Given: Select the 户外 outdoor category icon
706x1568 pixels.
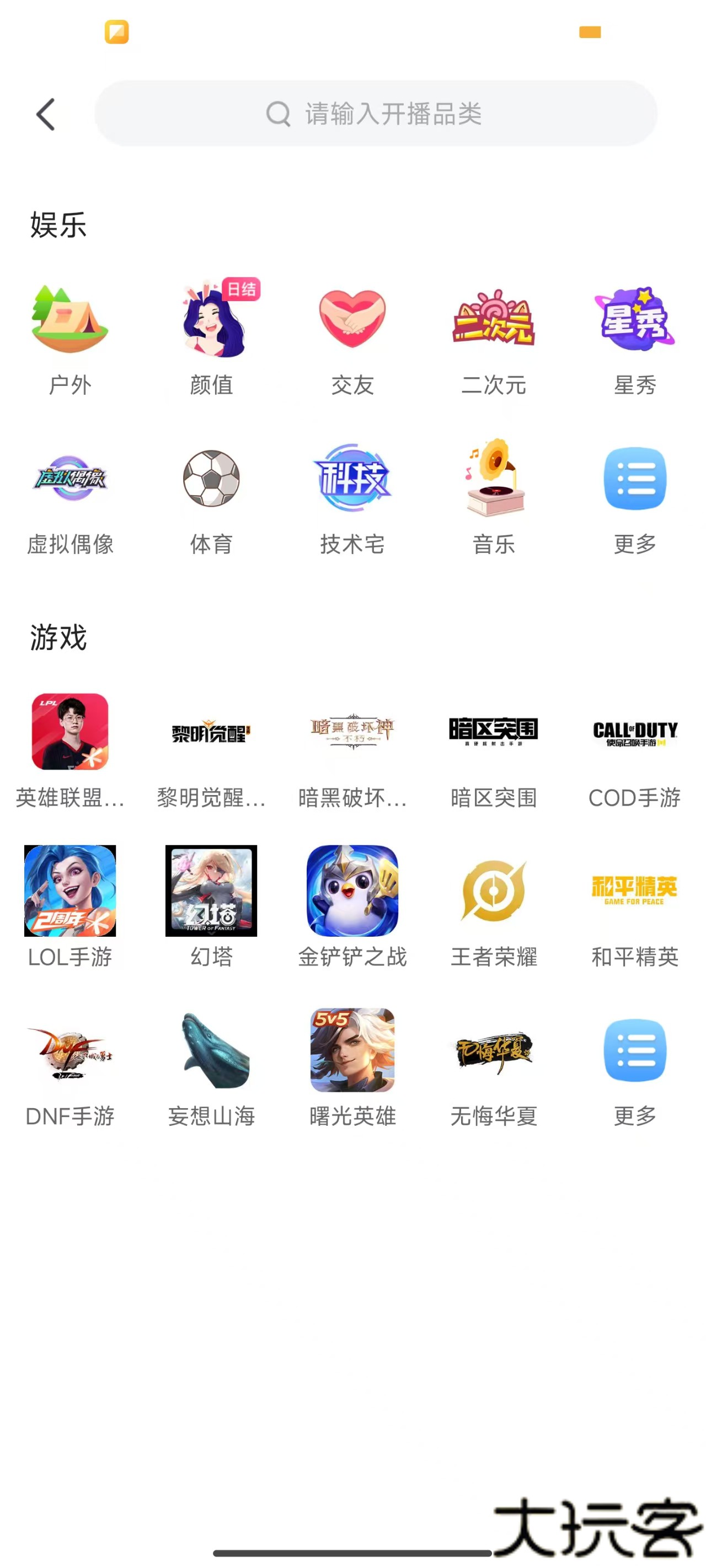Looking at the screenshot, I should (x=69, y=323).
